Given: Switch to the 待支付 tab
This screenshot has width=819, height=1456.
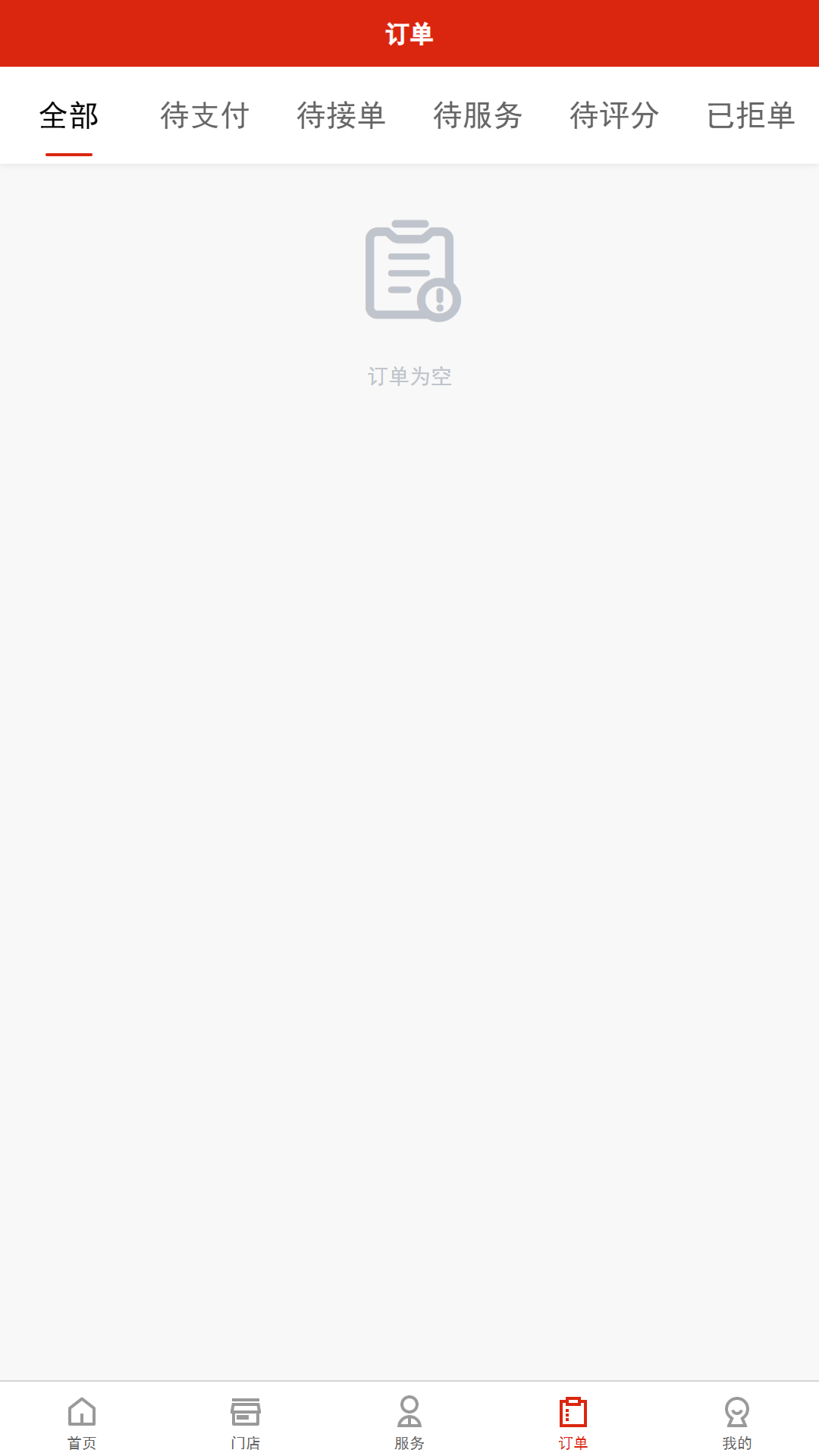Looking at the screenshot, I should click(205, 116).
